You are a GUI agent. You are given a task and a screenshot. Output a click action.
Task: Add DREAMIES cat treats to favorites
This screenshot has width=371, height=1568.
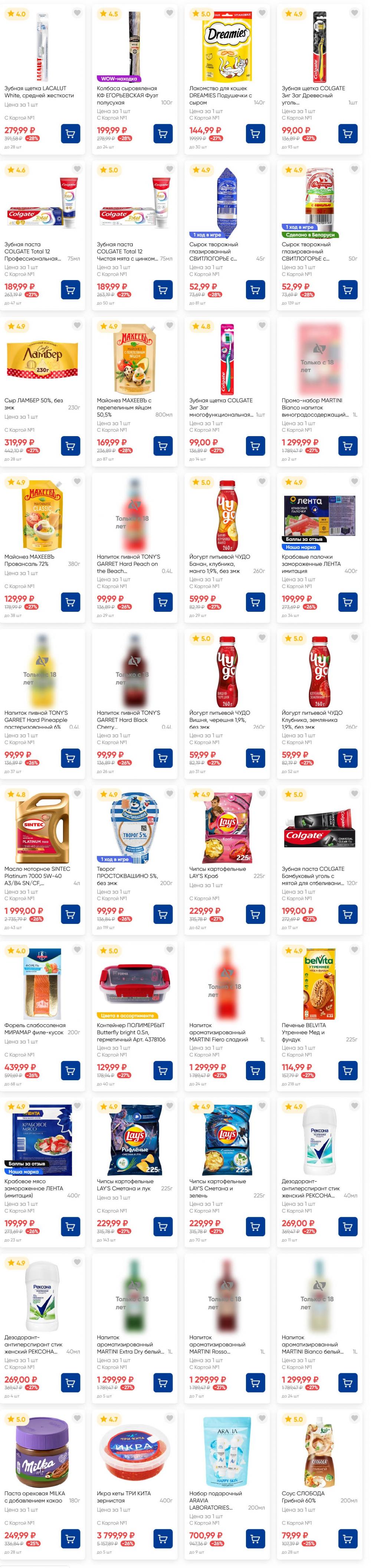click(x=262, y=13)
